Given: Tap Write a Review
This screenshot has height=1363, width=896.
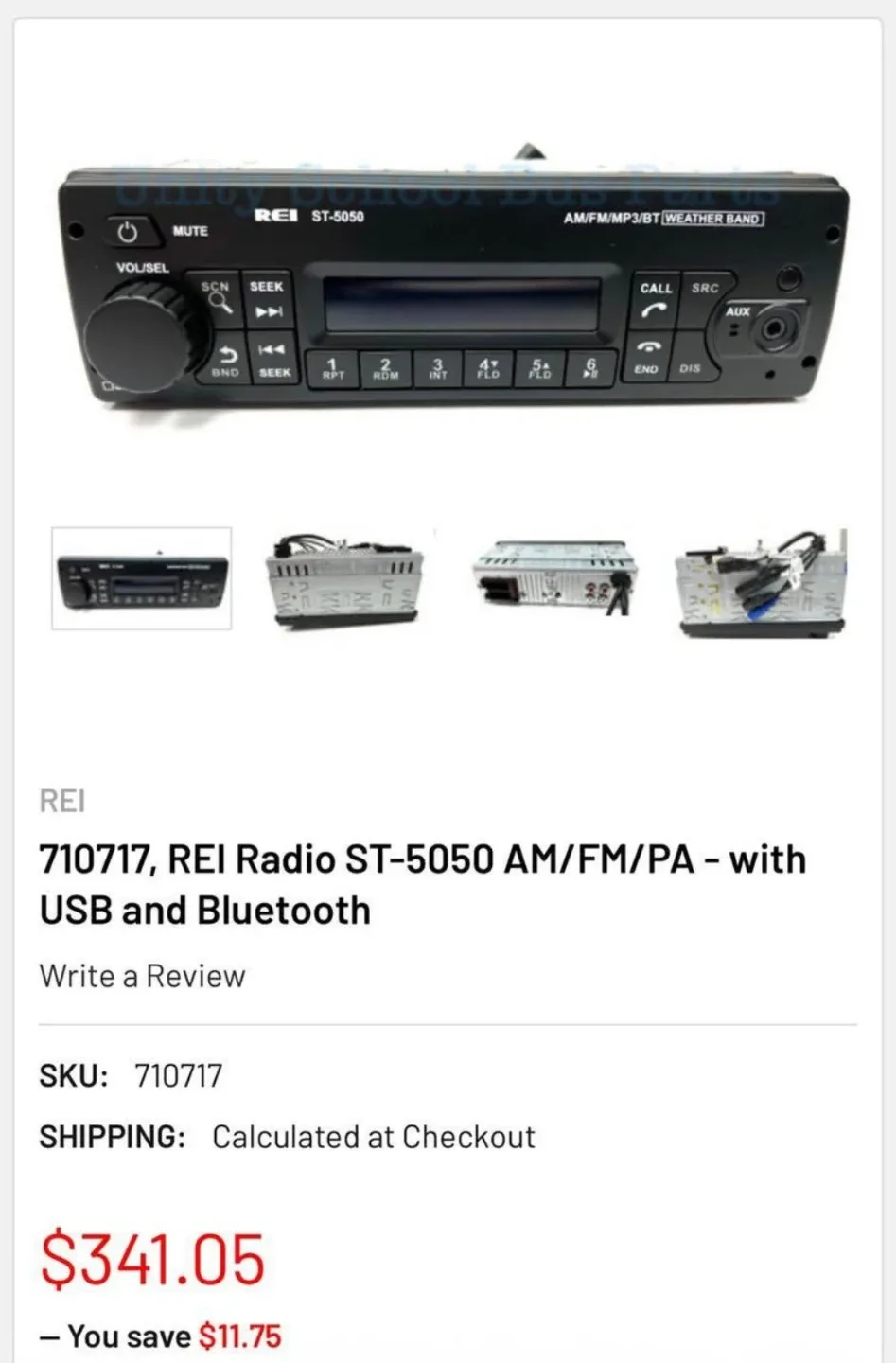Looking at the screenshot, I should tap(142, 976).
